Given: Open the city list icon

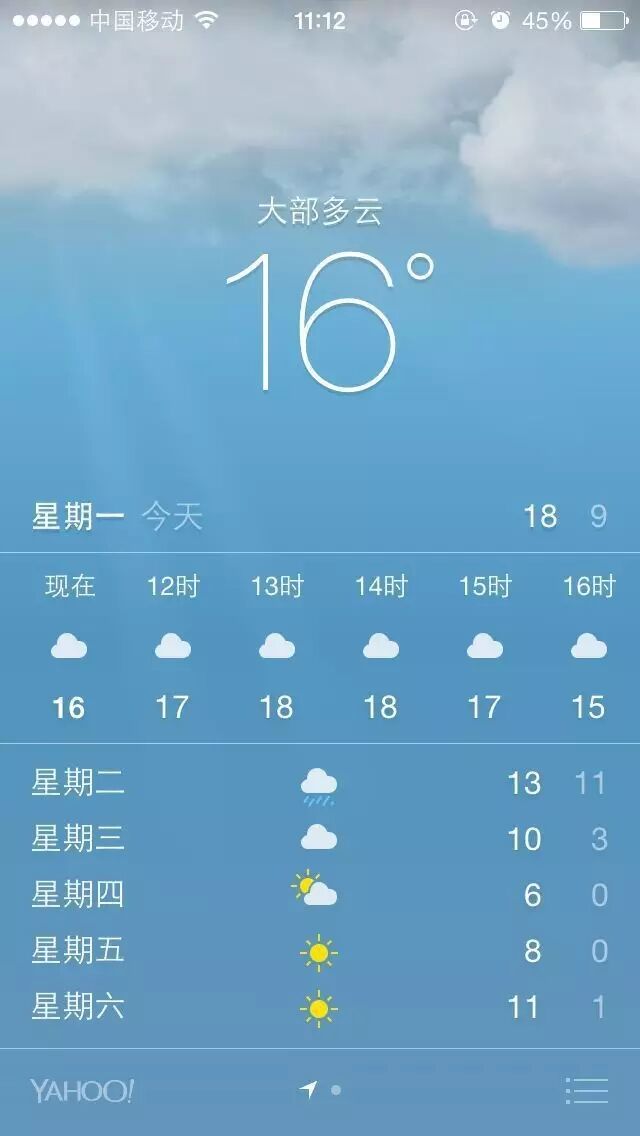Looking at the screenshot, I should click(586, 1090).
